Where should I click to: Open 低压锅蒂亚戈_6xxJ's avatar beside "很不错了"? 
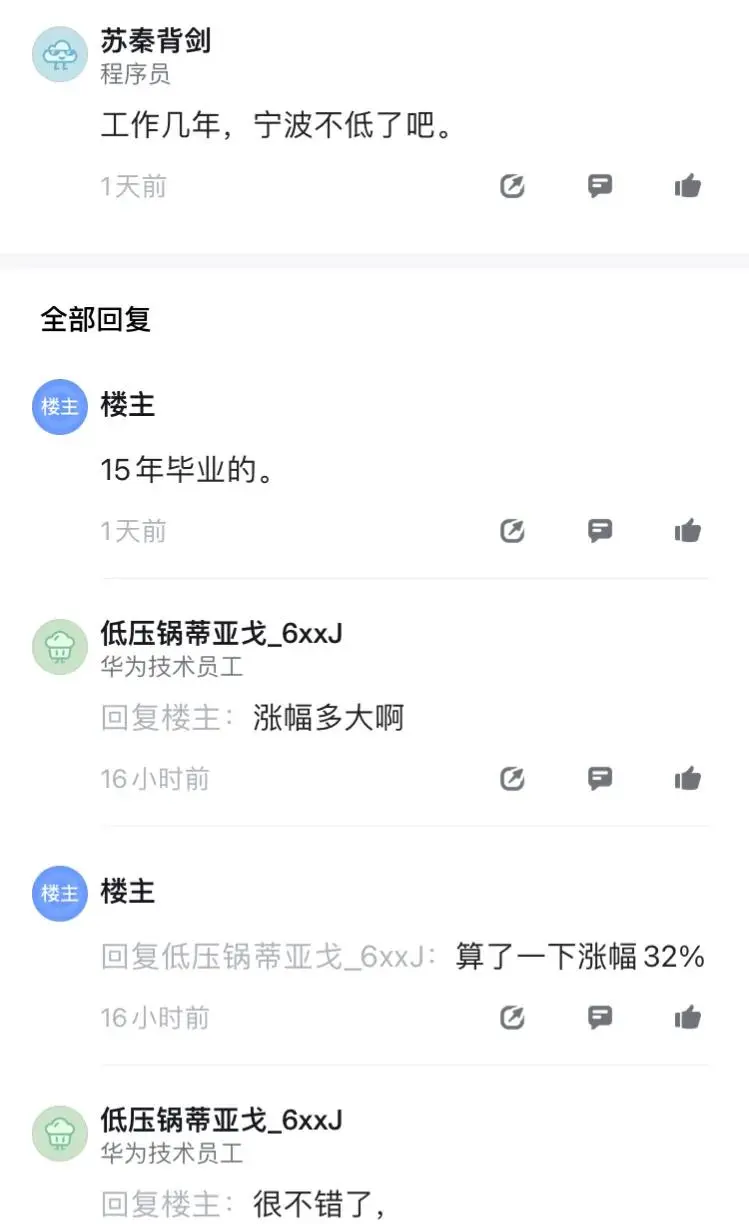coord(61,1134)
